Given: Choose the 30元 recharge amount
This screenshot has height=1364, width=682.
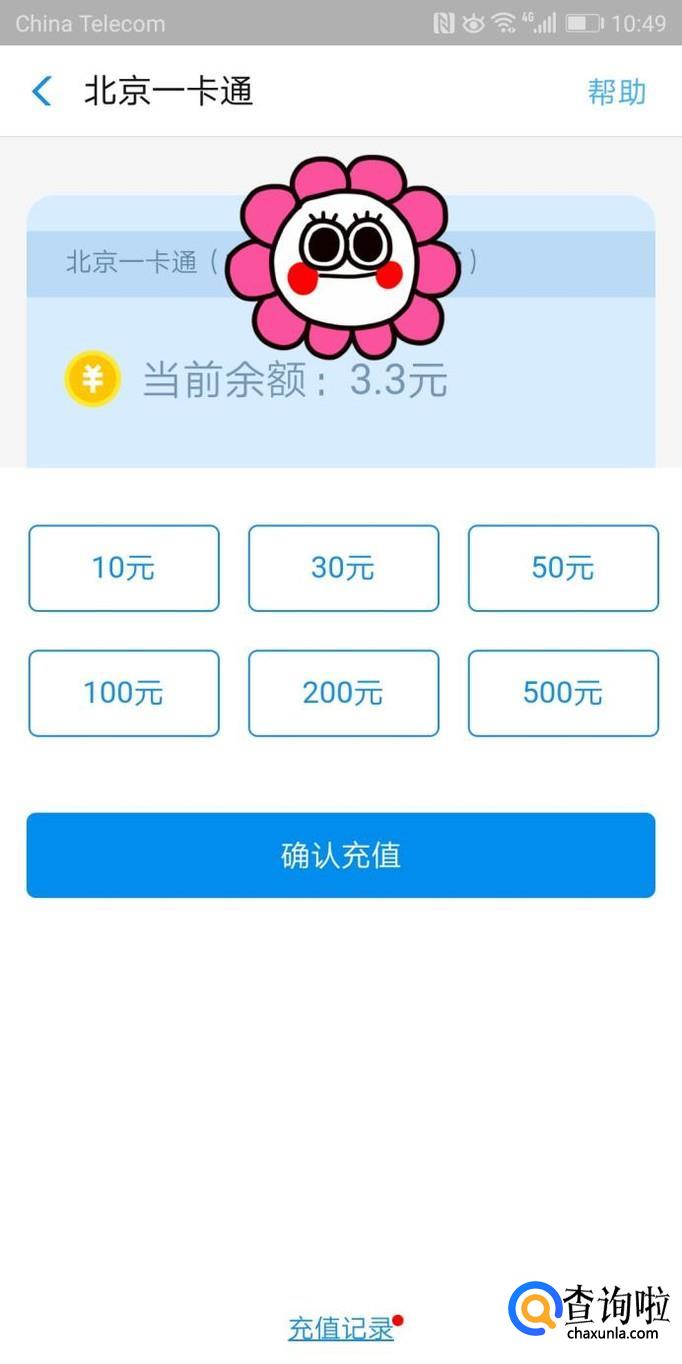Looking at the screenshot, I should pyautogui.click(x=343, y=568).
